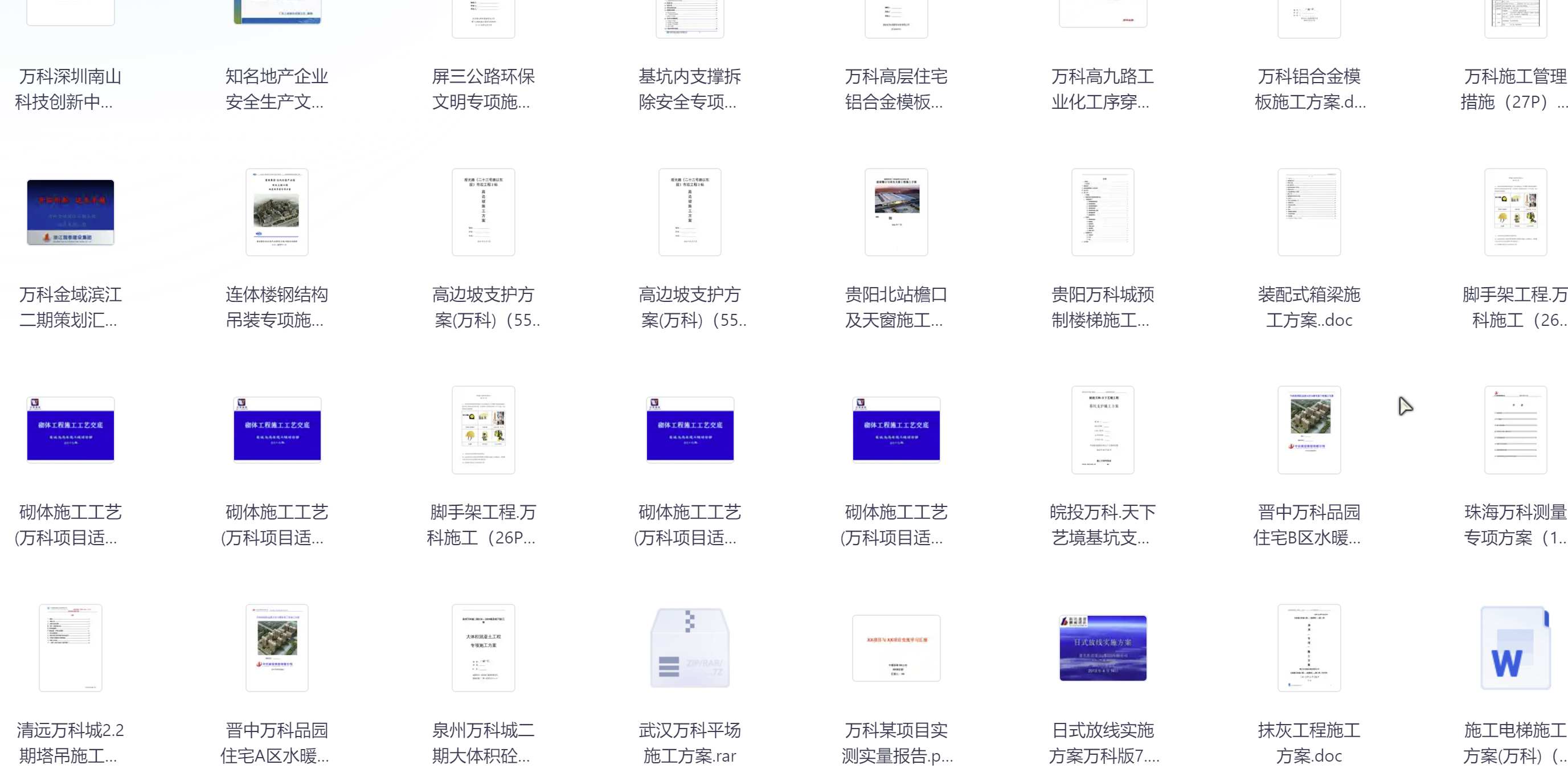Open 装配式箱梁施工方案..doc
1568x777 pixels.
1309,212
